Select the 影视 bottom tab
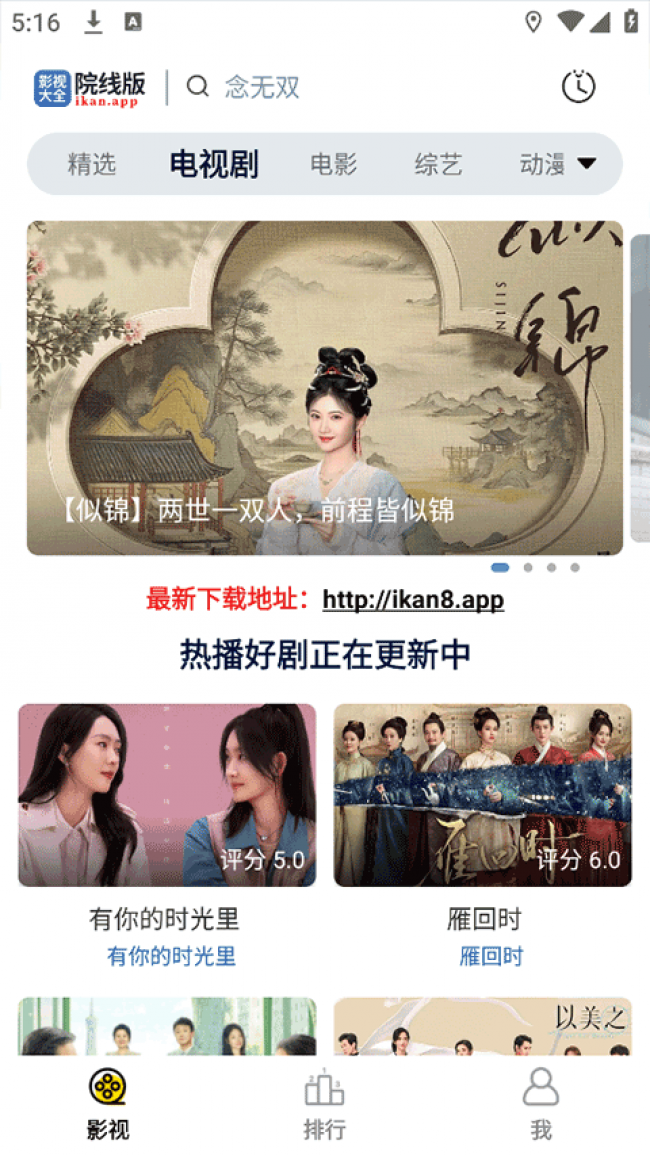 click(x=108, y=1104)
